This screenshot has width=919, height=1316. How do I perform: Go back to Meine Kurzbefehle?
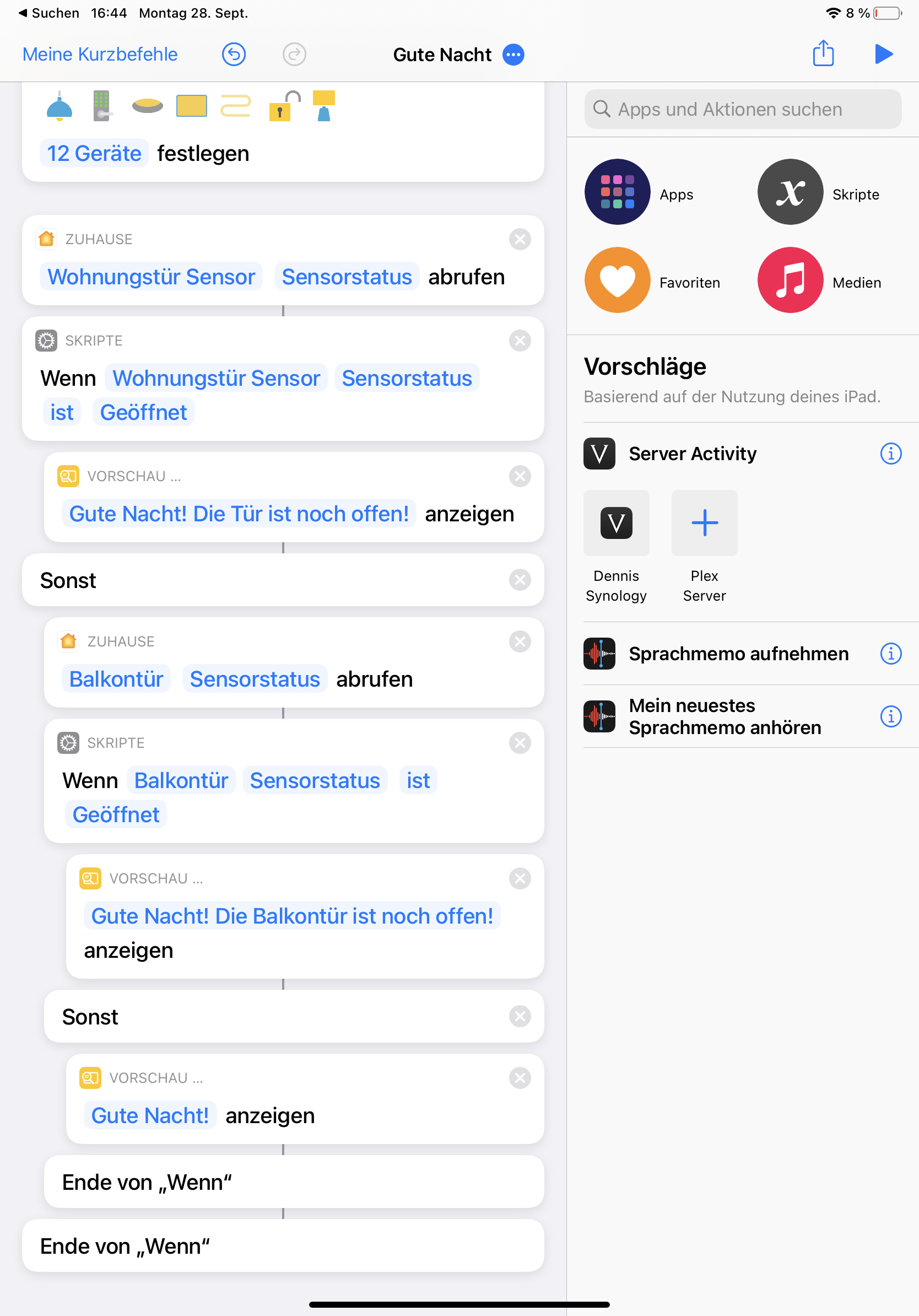100,55
